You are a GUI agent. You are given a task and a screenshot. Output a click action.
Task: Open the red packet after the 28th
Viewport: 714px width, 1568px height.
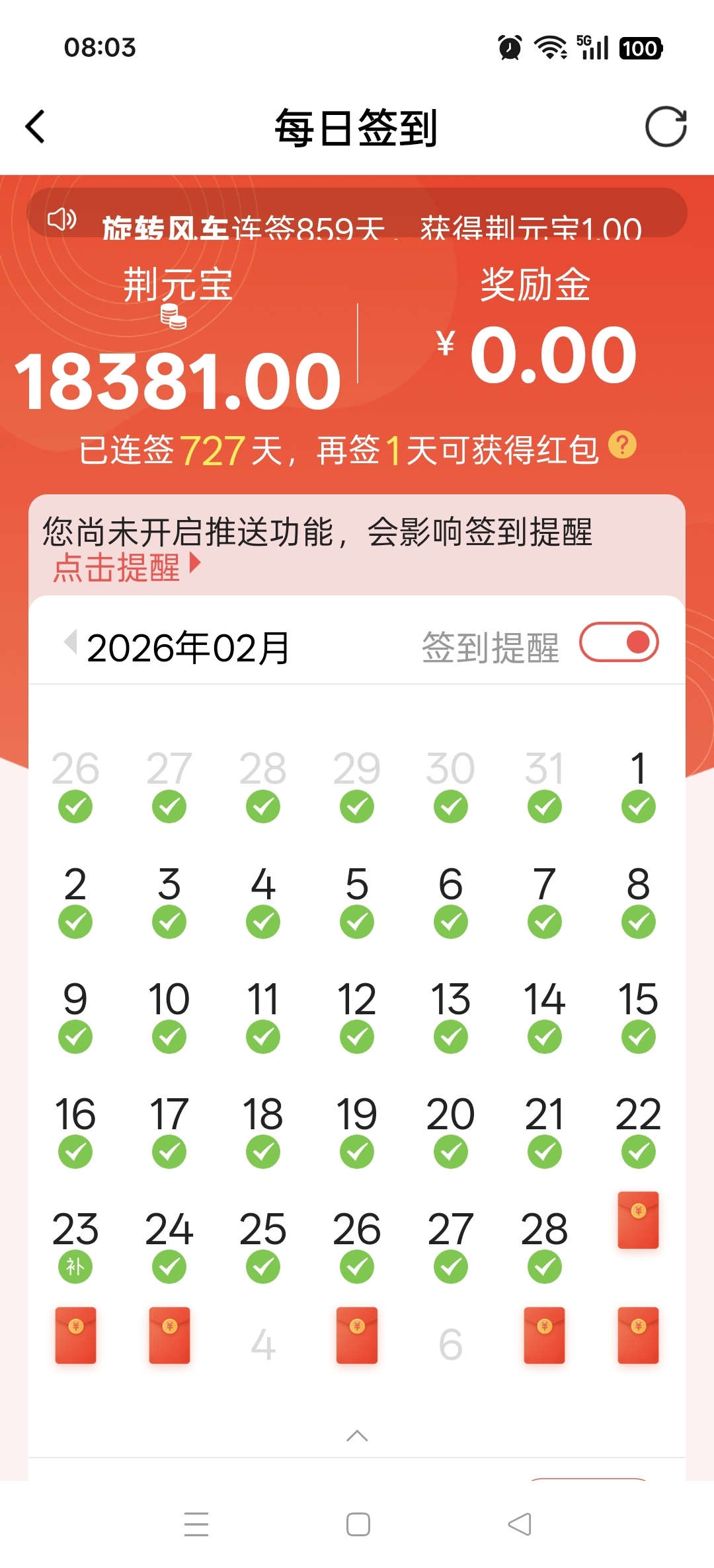638,1220
